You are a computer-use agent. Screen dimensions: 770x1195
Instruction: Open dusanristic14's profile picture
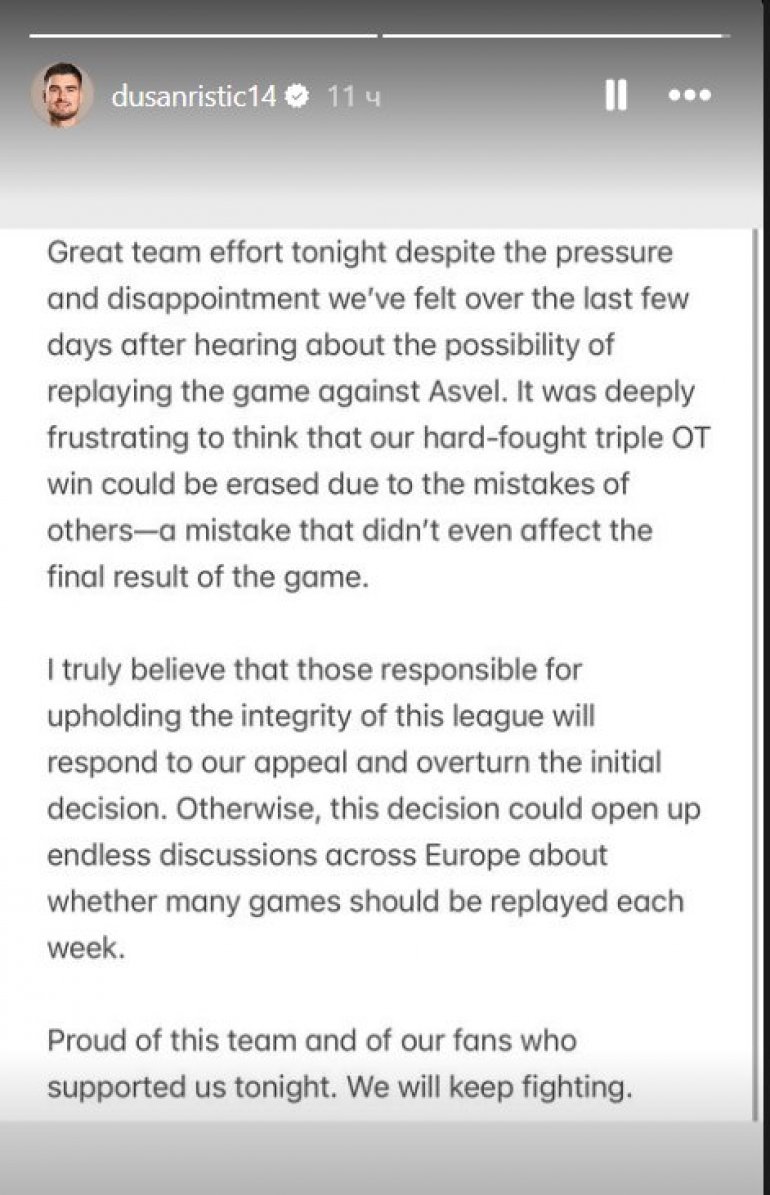(x=62, y=96)
